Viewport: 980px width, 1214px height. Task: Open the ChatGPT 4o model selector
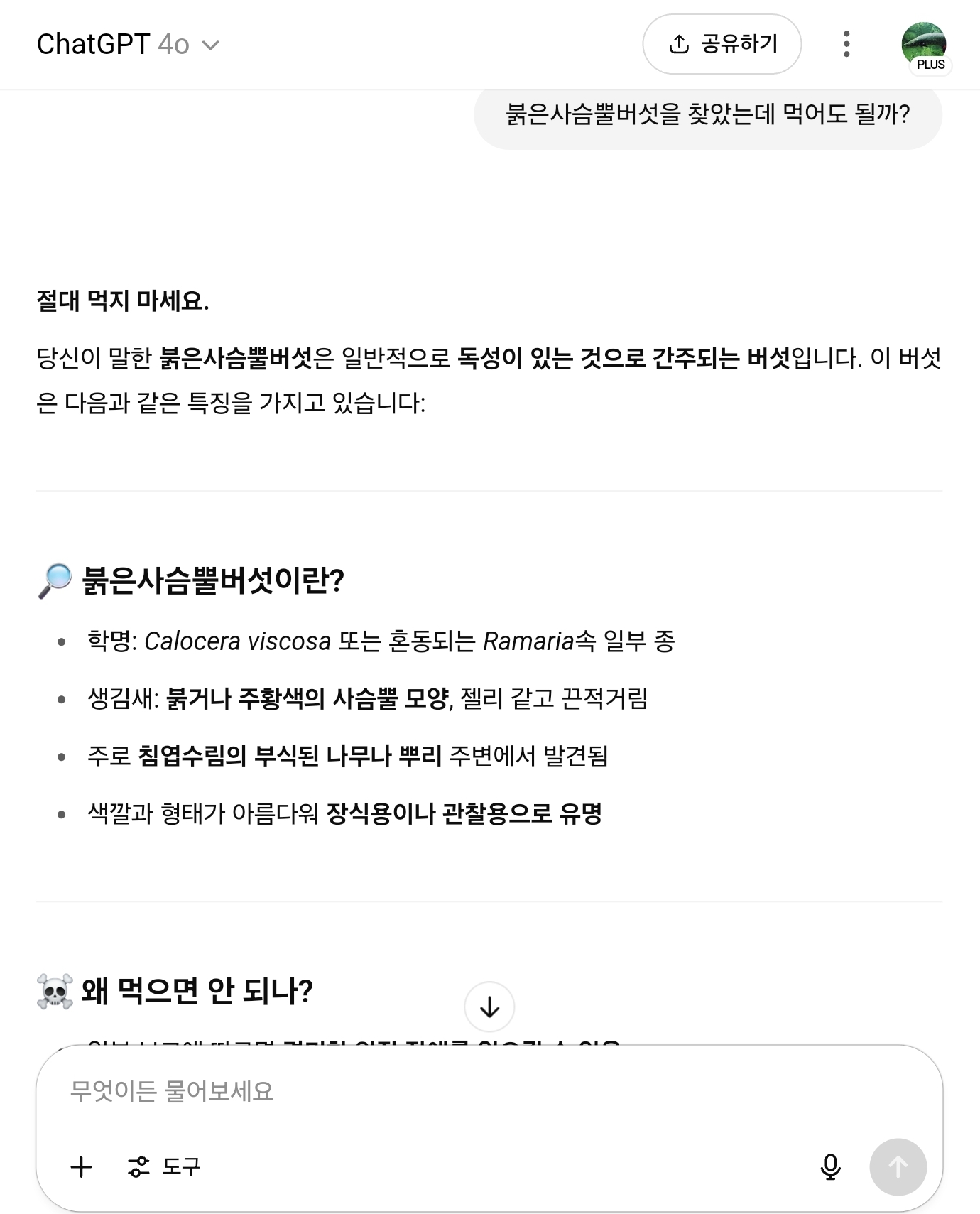coord(128,45)
